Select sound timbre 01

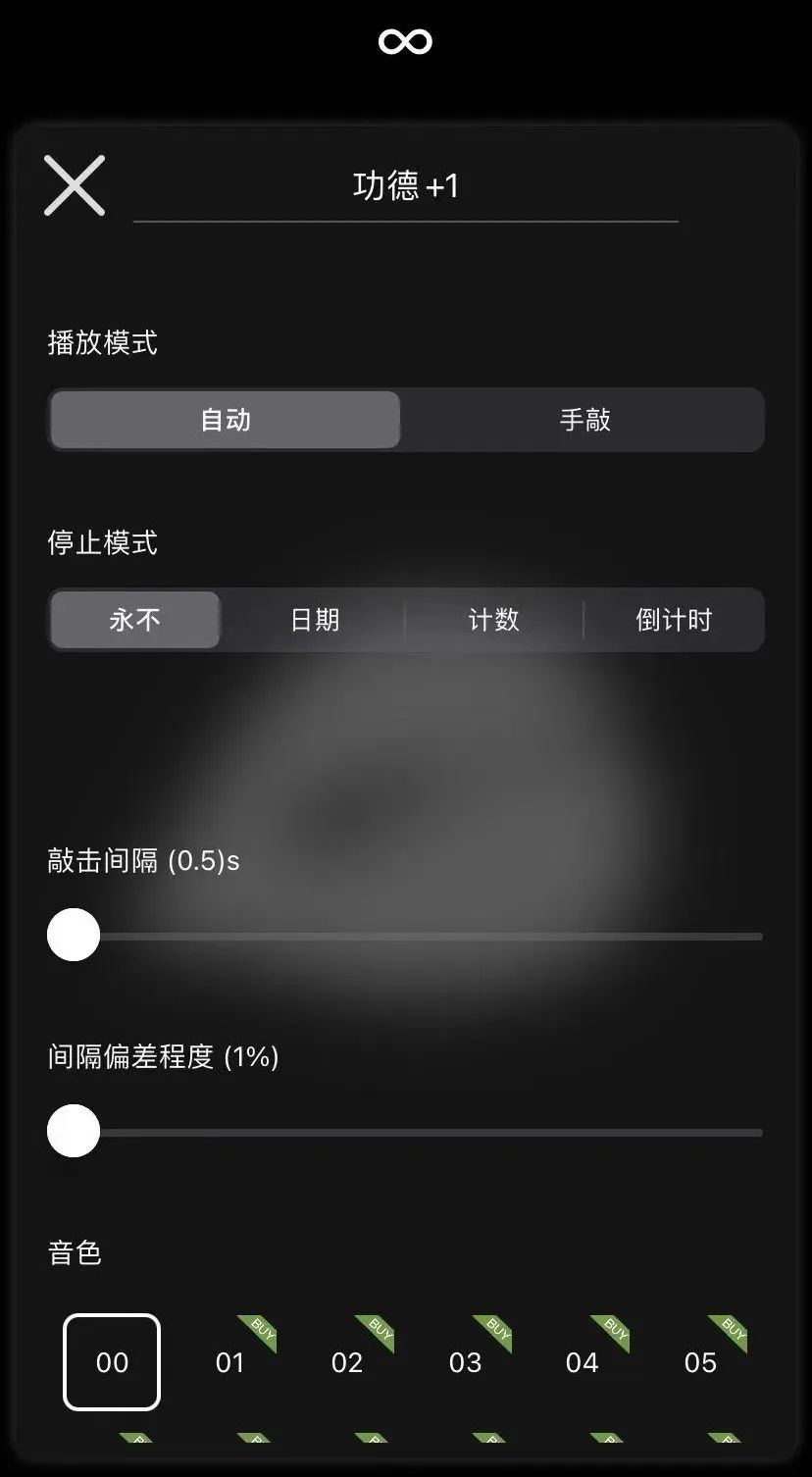pos(229,1362)
